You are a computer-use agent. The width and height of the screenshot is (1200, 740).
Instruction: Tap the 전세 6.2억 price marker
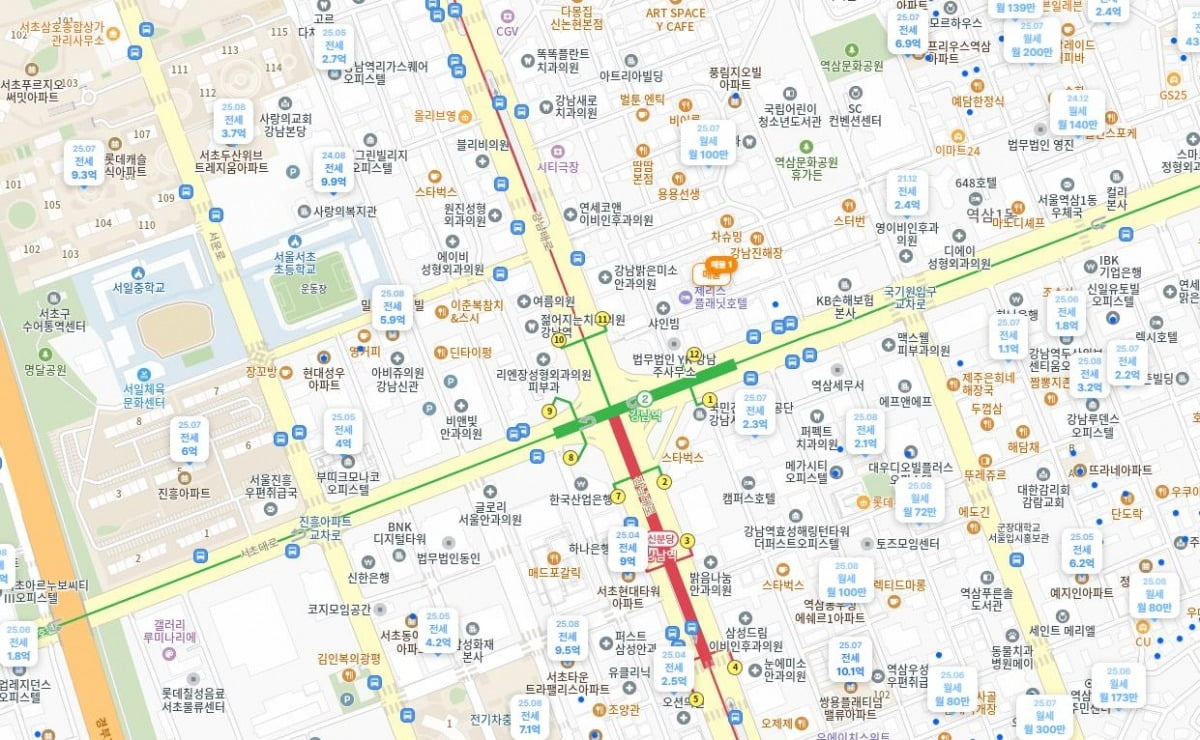1082,550
